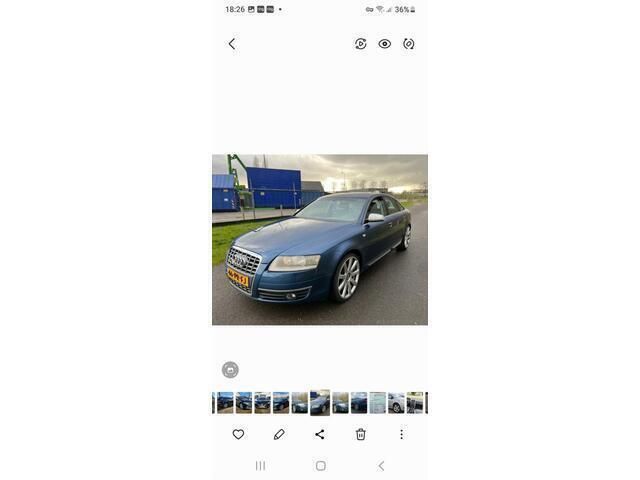Edit the photo with the pencil
The image size is (640, 480).
pyautogui.click(x=279, y=434)
